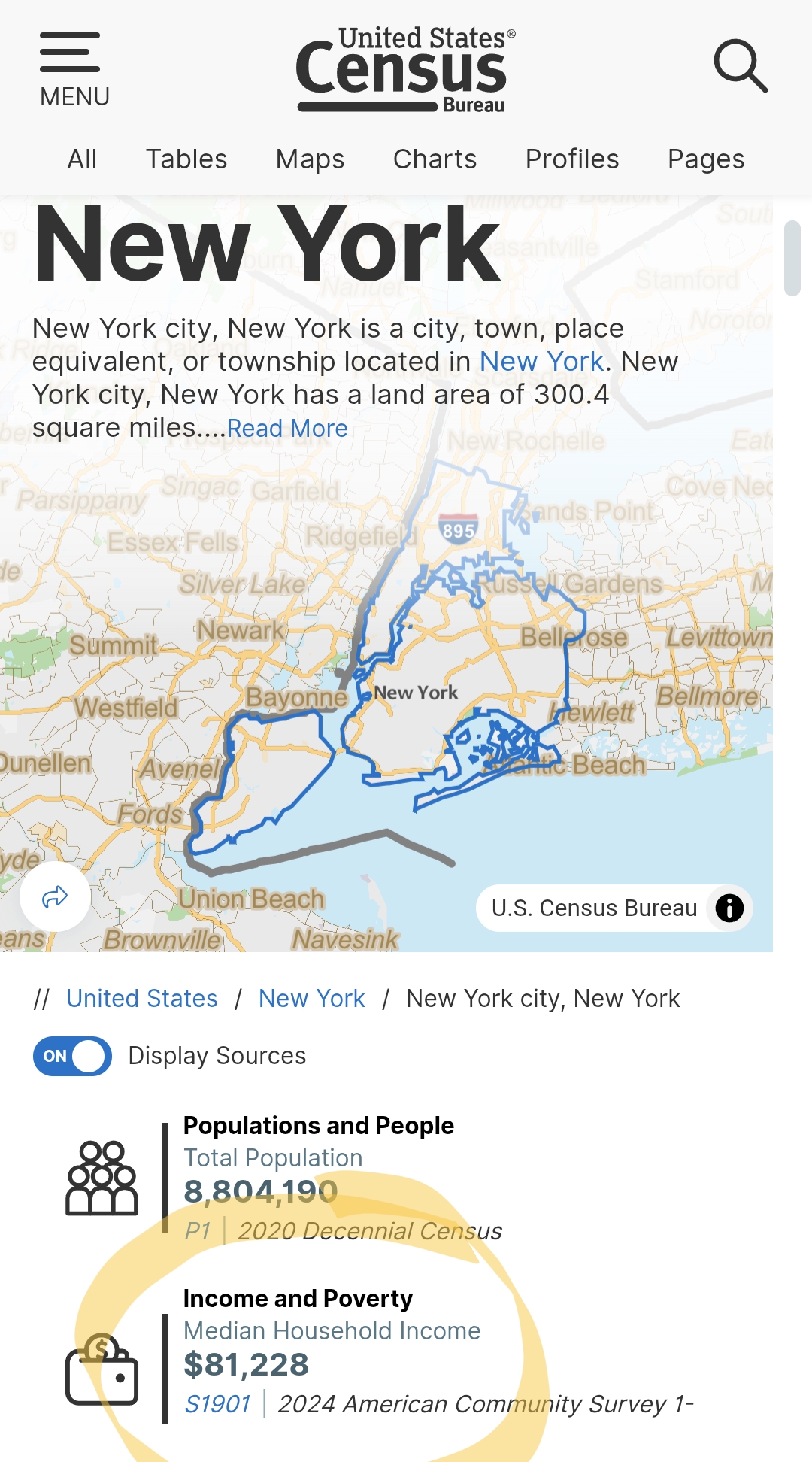Go to New York state breadcrumb
812x1462 pixels.
[311, 999]
